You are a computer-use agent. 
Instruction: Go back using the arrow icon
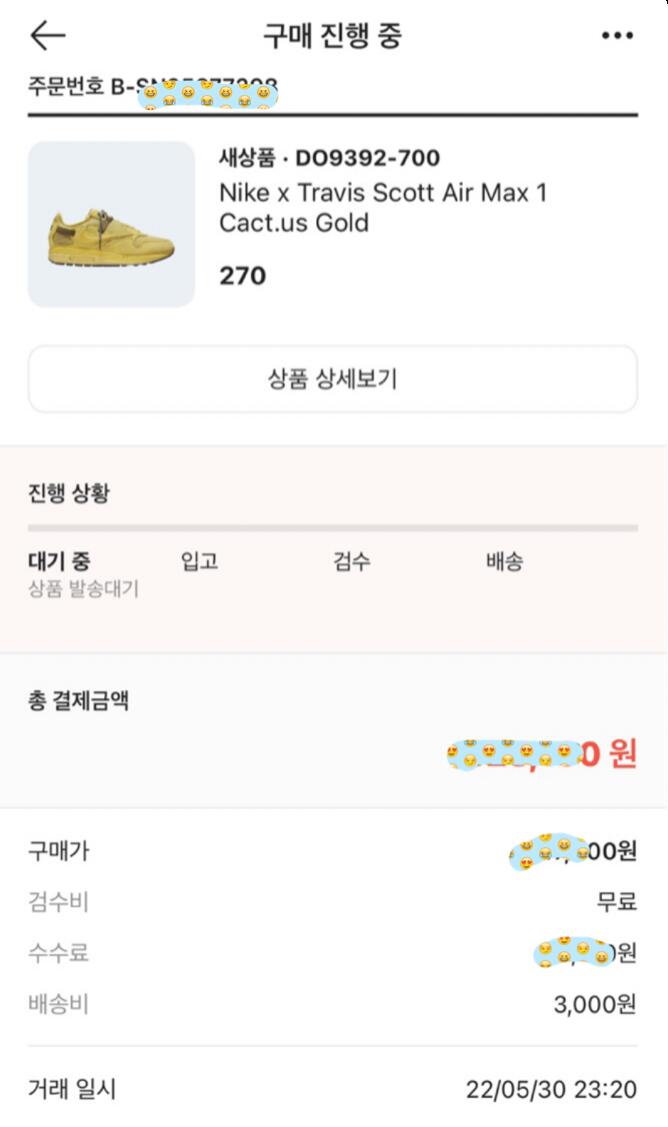(47, 35)
